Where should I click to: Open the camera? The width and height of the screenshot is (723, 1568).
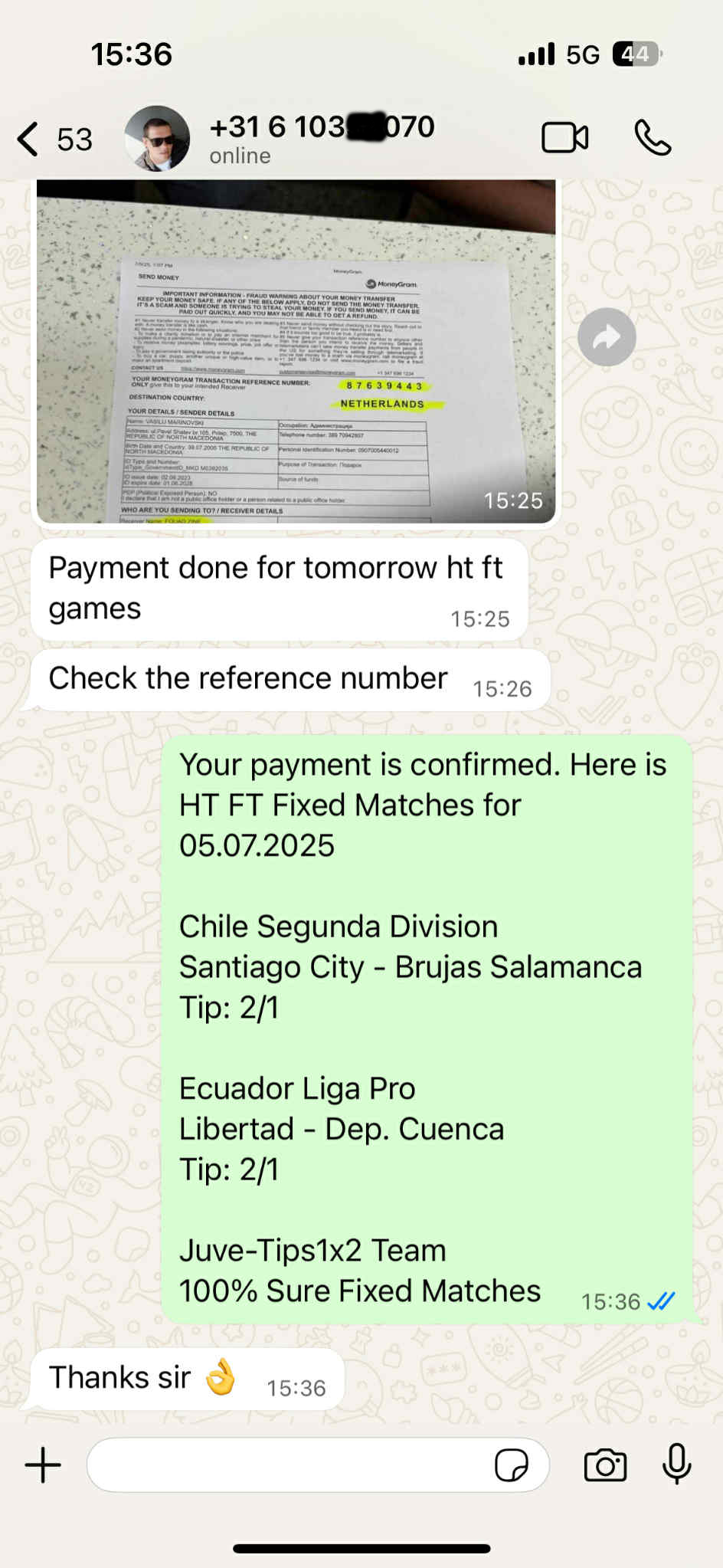pyautogui.click(x=605, y=1465)
